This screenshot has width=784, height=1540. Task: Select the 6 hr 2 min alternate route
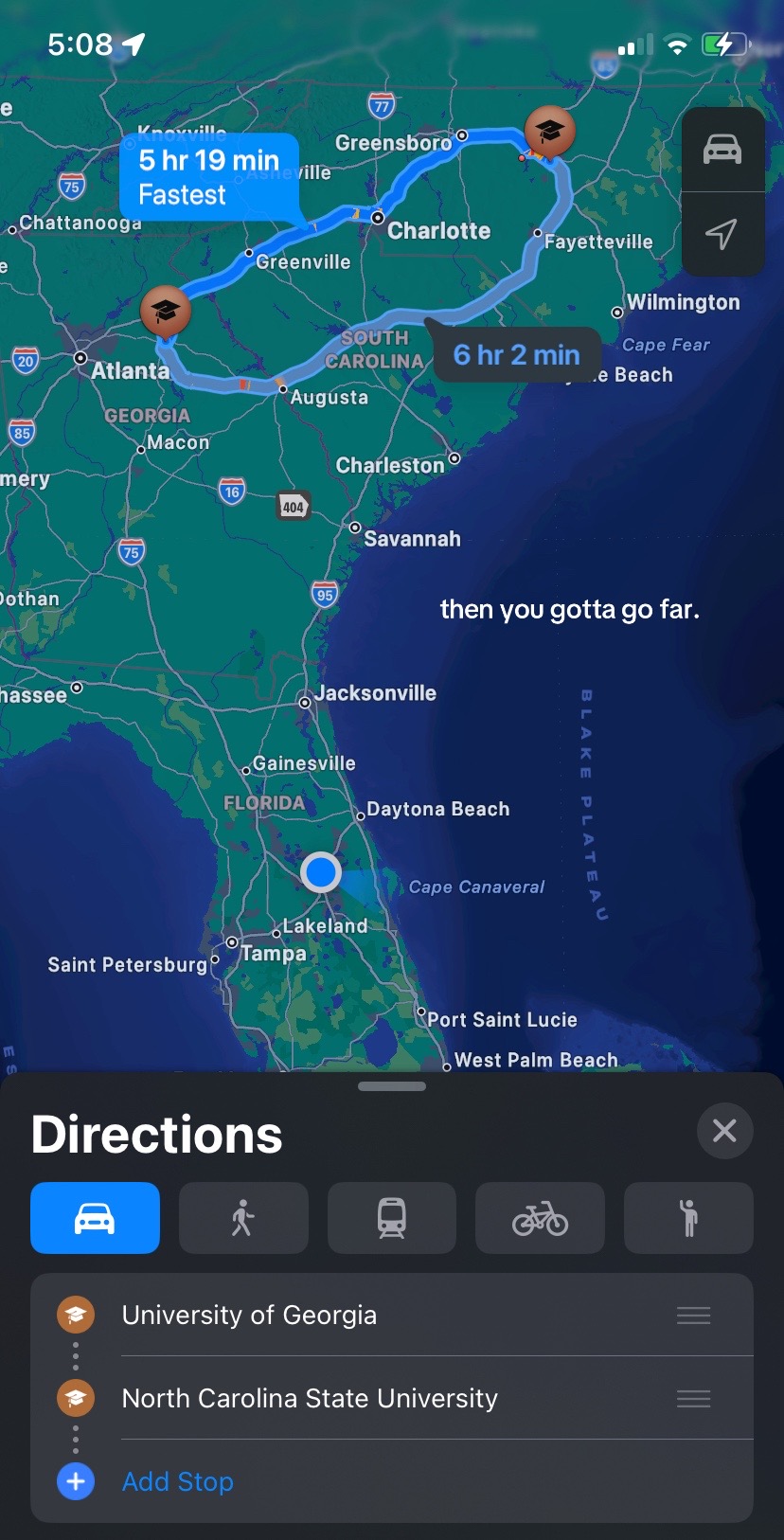(x=516, y=355)
